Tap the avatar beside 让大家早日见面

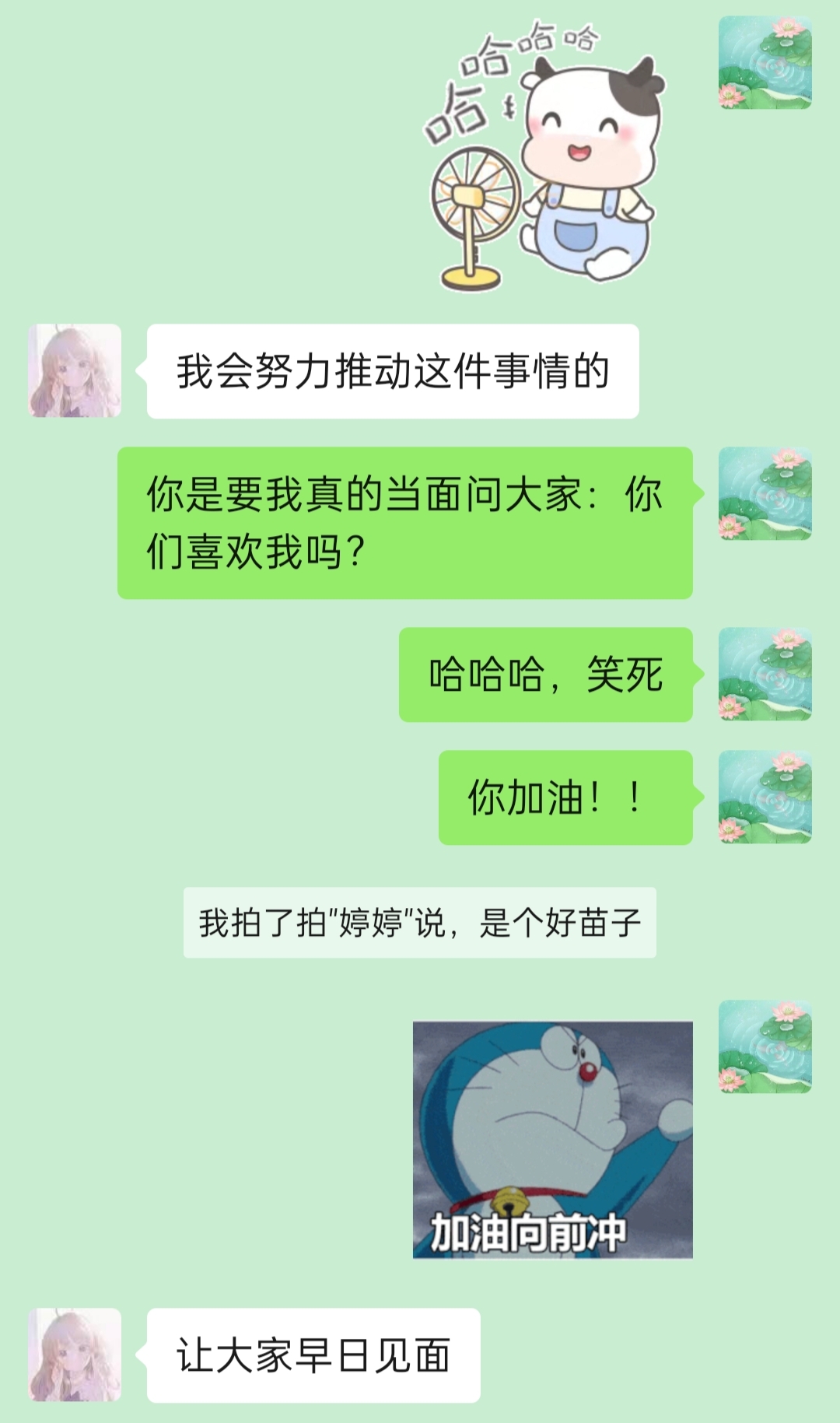pyautogui.click(x=75, y=1355)
